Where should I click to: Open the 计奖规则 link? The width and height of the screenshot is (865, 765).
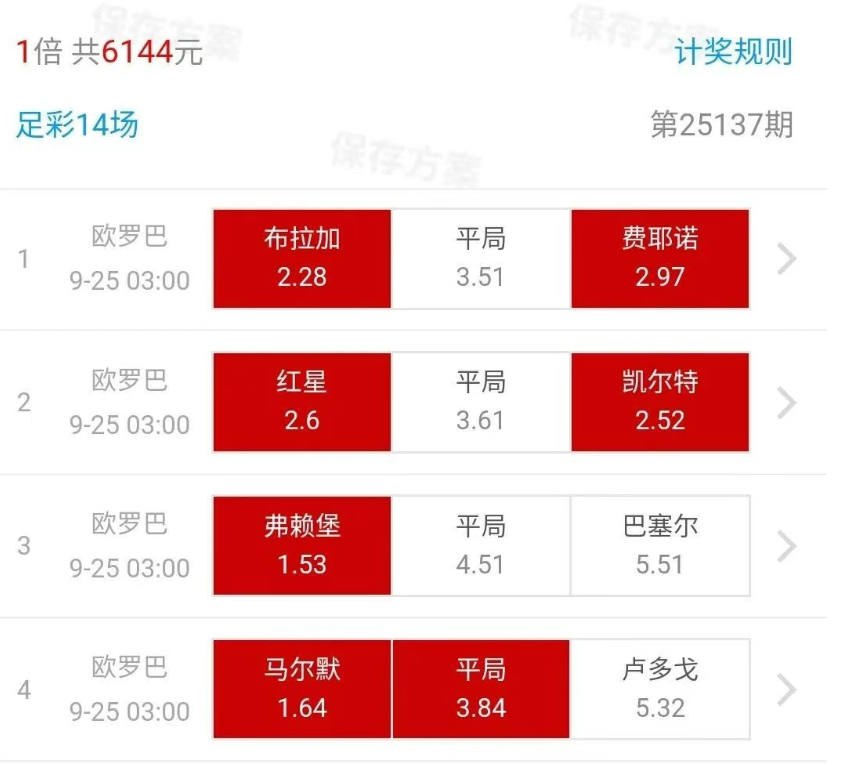[733, 52]
